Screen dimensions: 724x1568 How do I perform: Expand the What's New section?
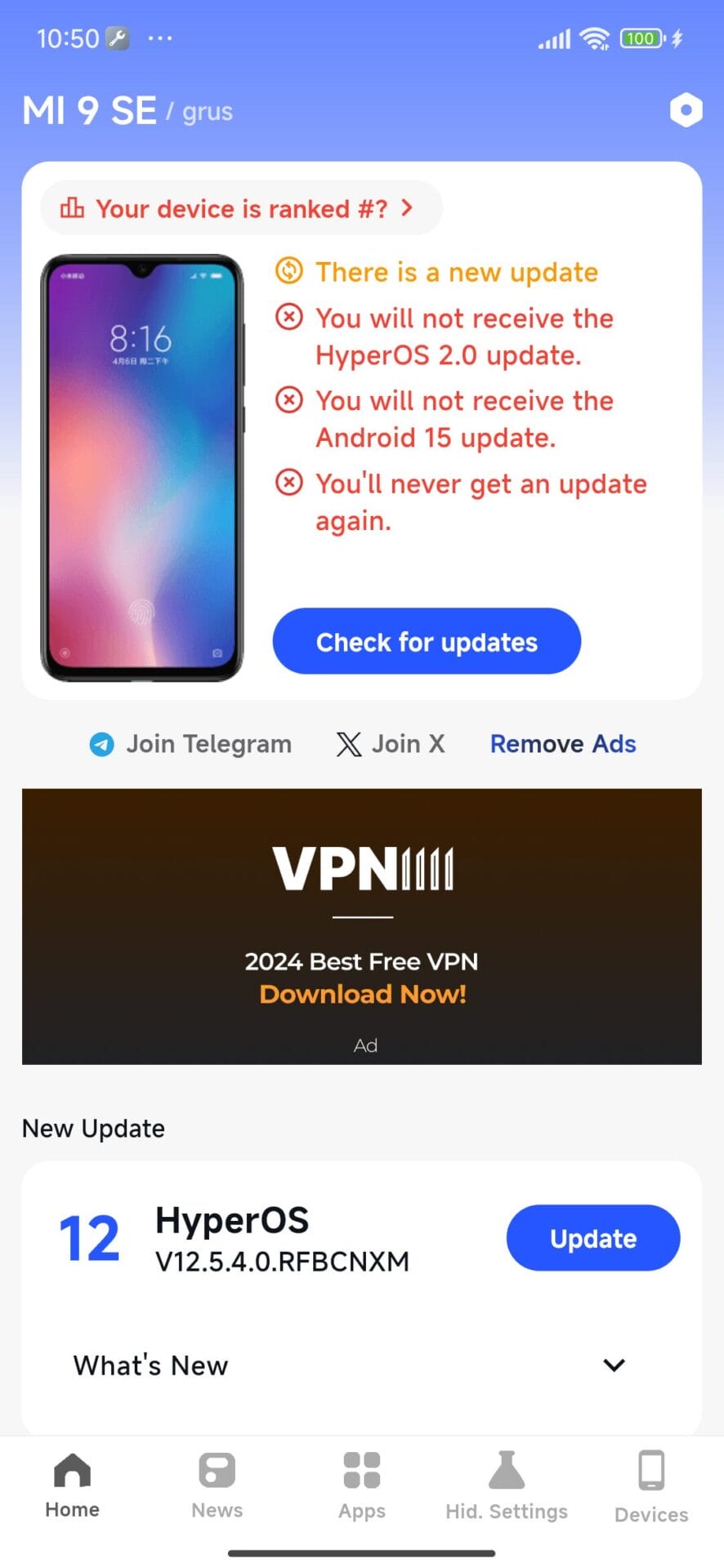613,1365
